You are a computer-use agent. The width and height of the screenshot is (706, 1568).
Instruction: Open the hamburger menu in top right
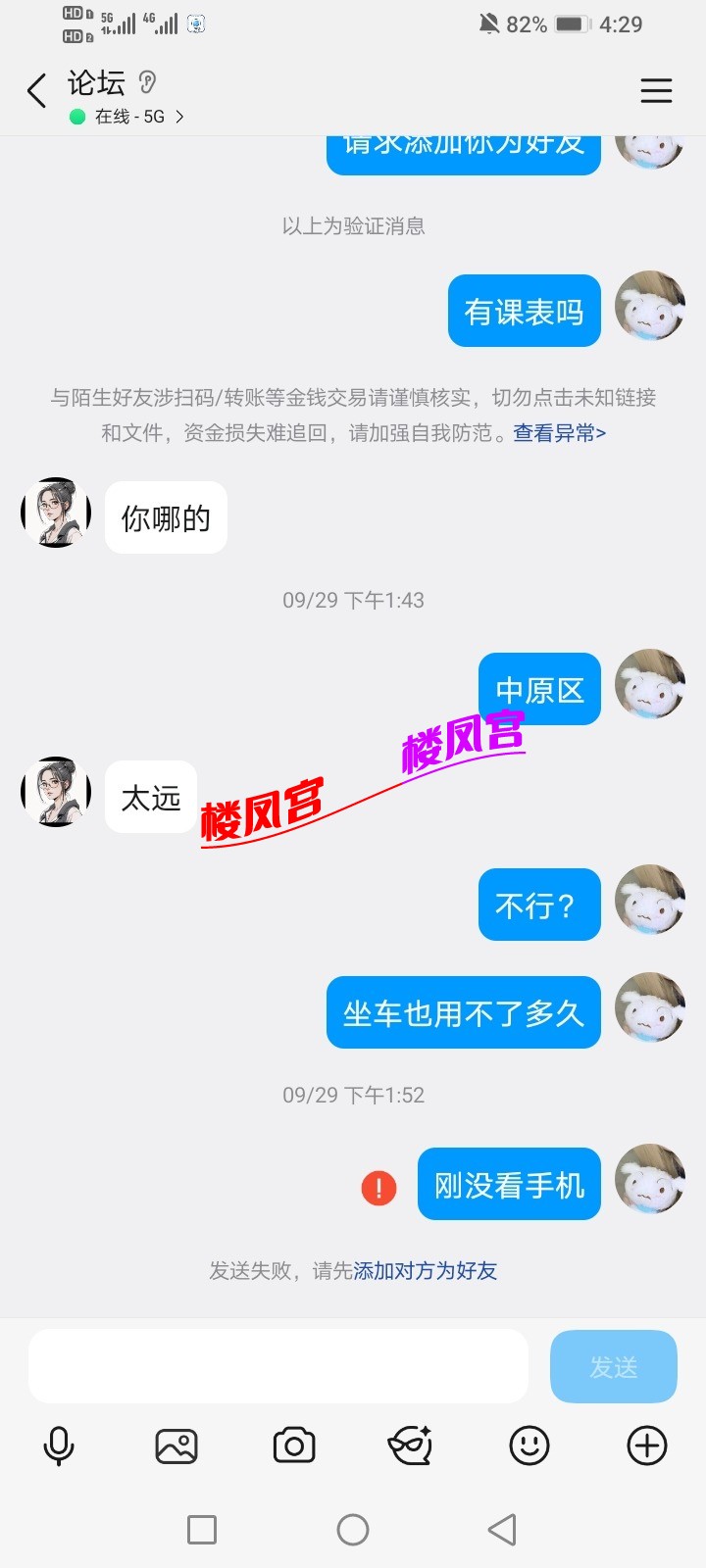[x=656, y=90]
